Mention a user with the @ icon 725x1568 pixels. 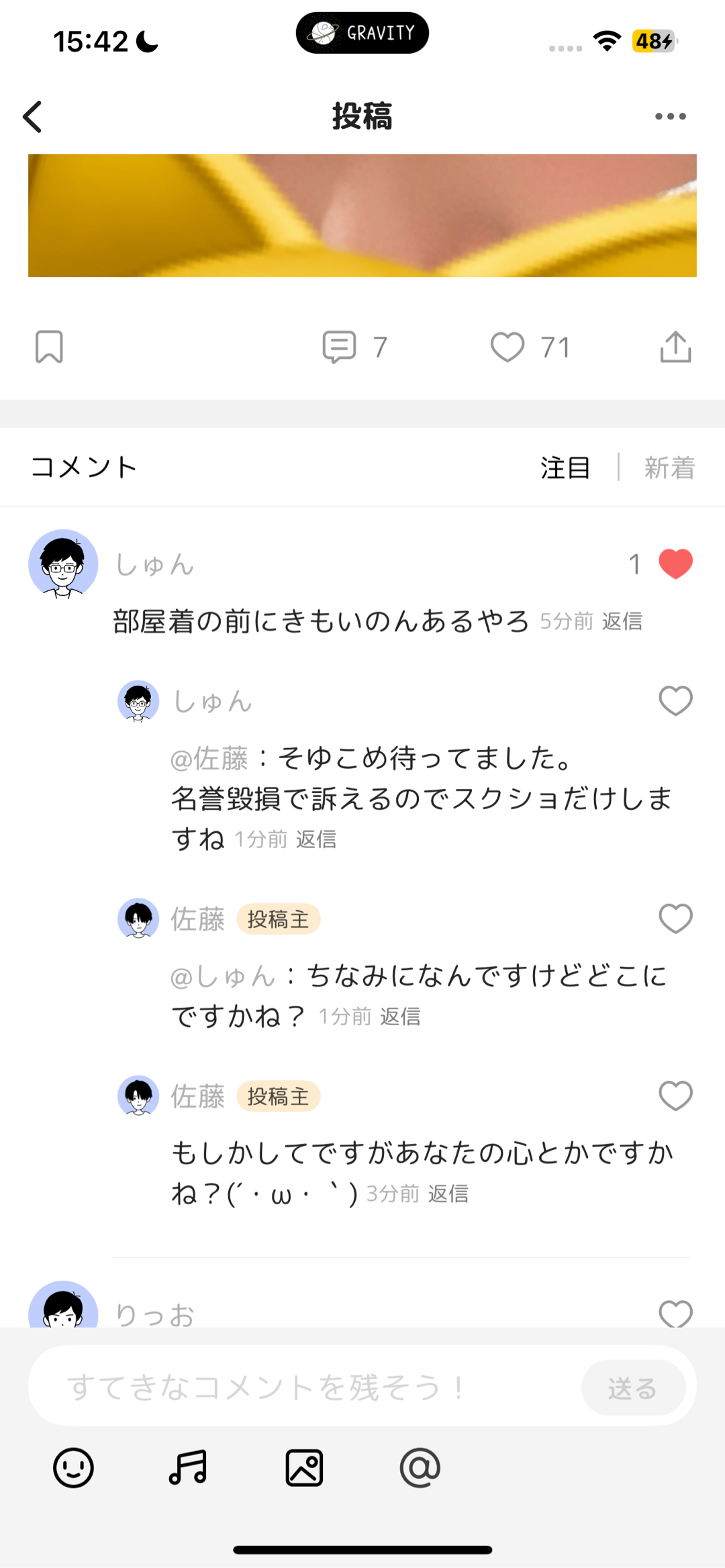[x=420, y=1467]
